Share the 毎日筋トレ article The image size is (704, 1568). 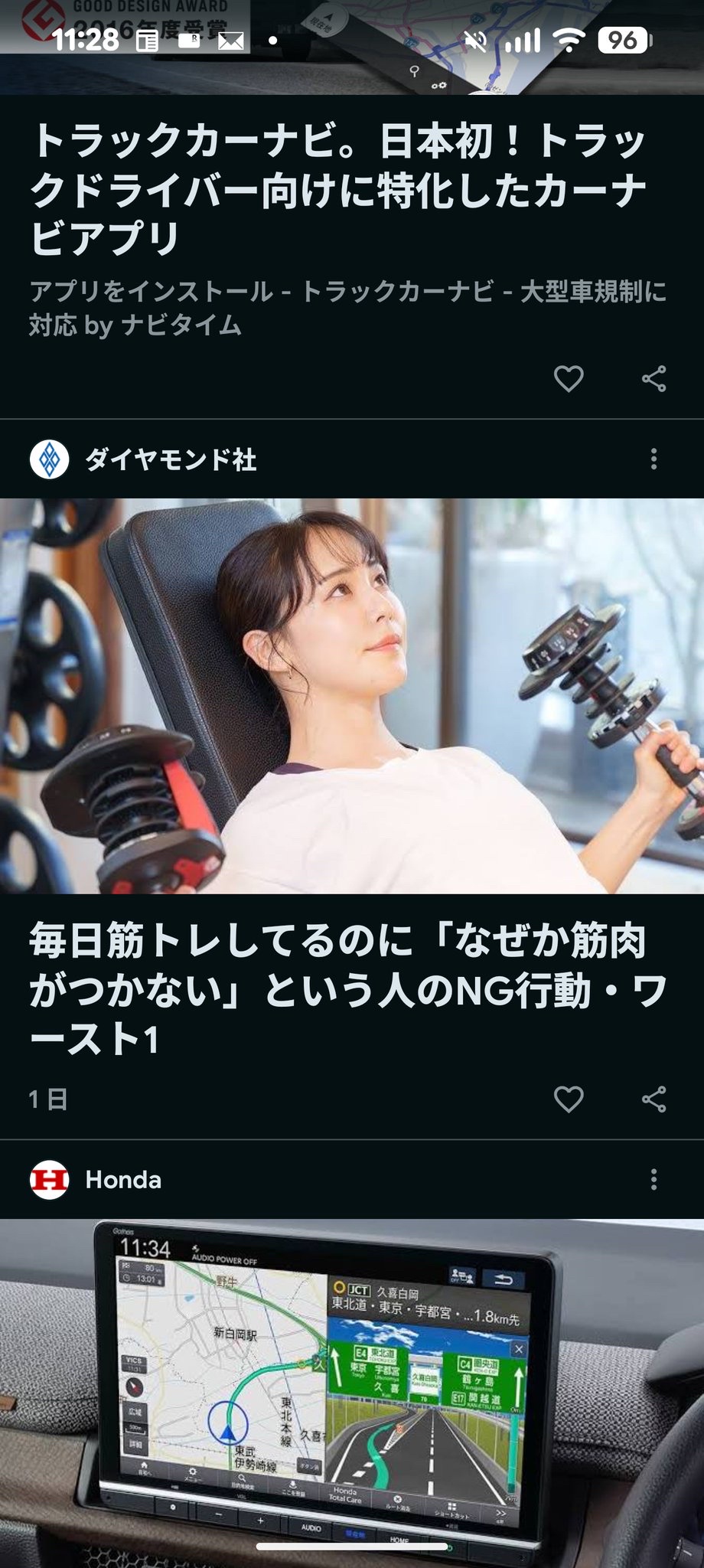[x=653, y=1099]
